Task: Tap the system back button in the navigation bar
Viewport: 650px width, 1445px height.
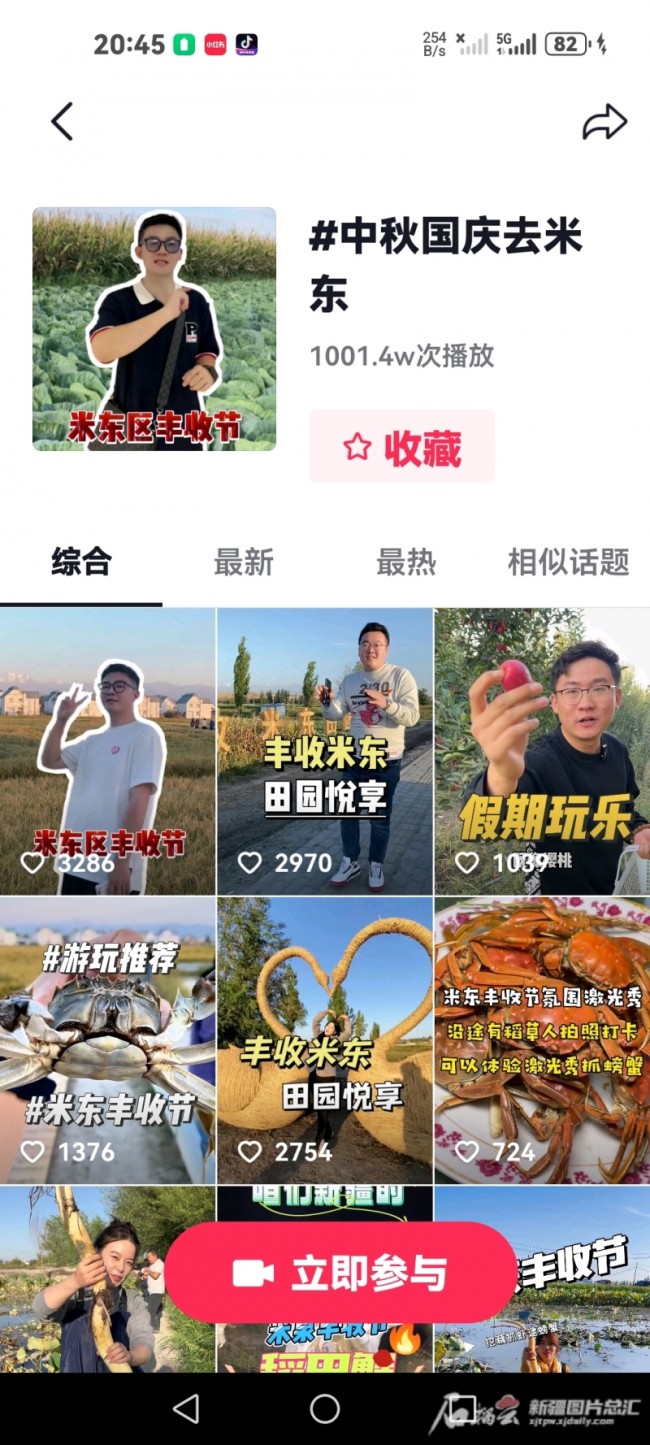Action: (186, 1409)
